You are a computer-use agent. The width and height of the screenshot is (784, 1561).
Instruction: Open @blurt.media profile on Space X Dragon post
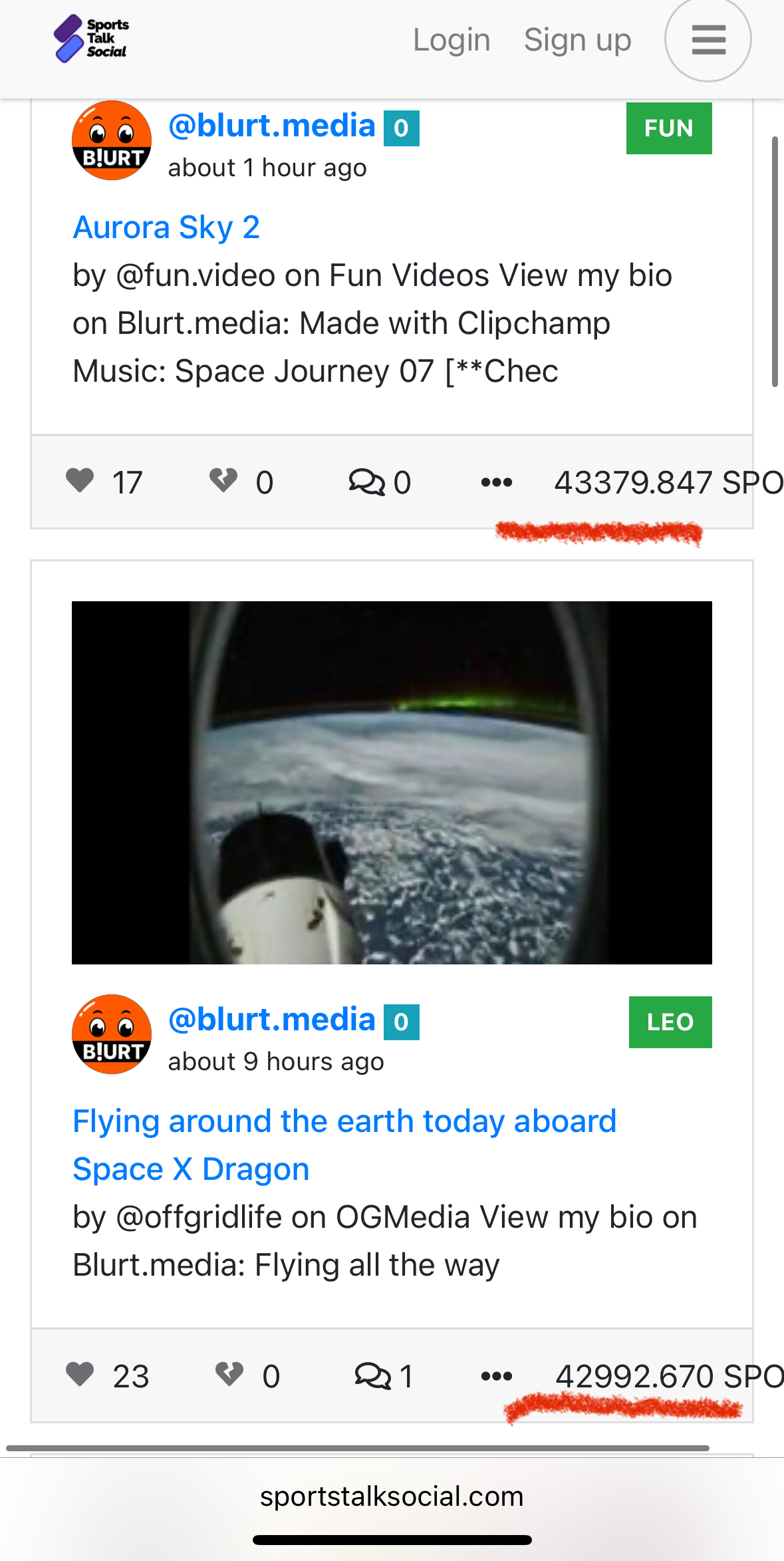pos(271,1020)
